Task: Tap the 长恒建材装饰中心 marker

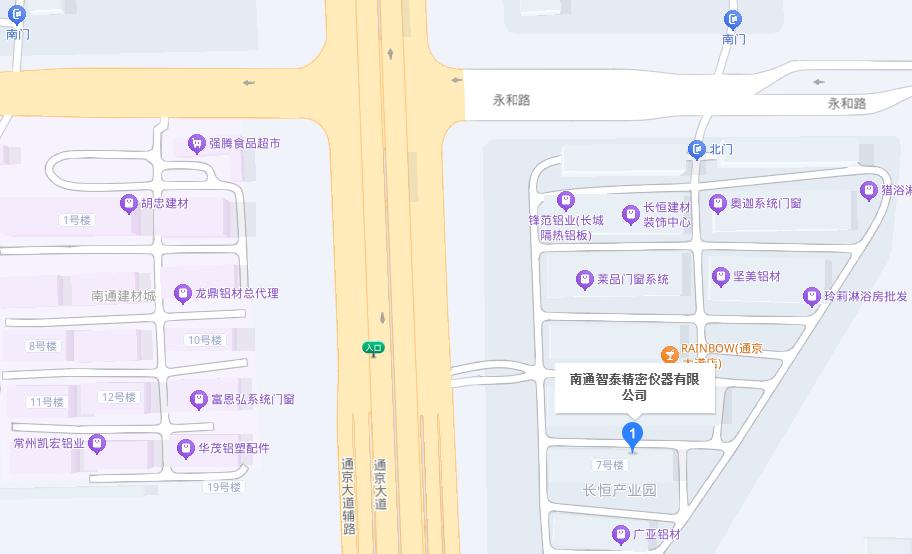Action: click(x=631, y=213)
